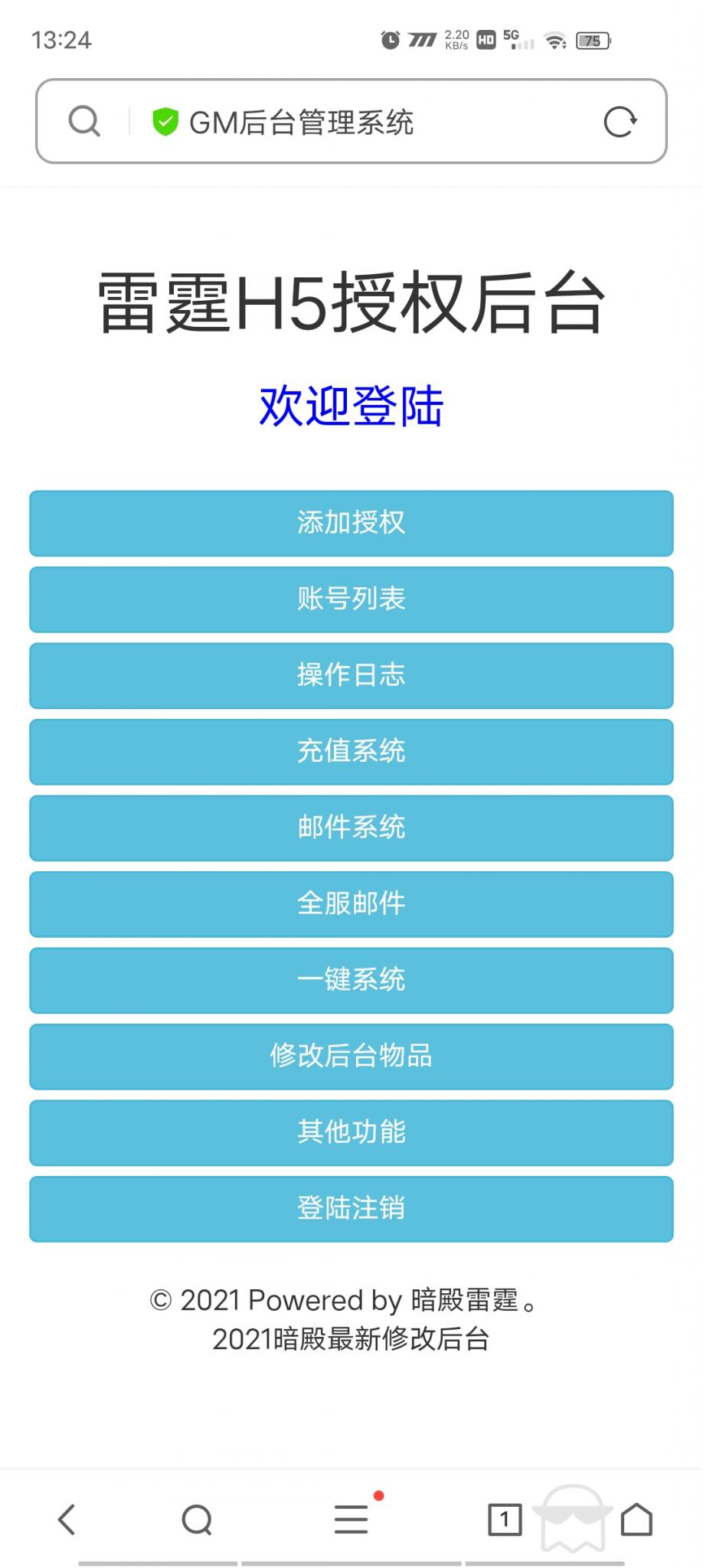Tap the green security shield icon
The width and height of the screenshot is (703, 1568).
click(165, 120)
